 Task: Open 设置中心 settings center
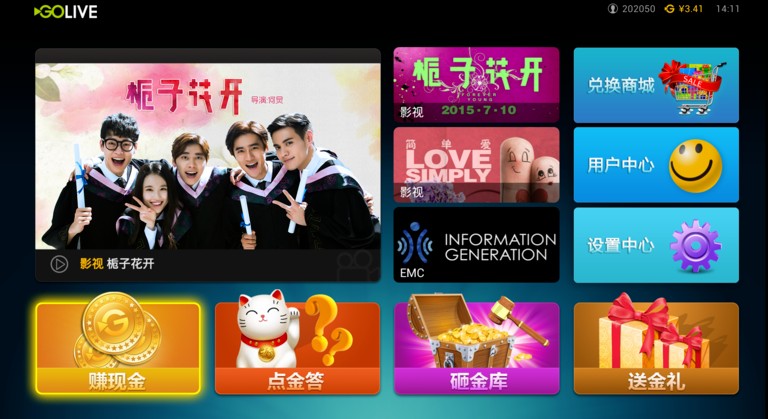tap(656, 245)
